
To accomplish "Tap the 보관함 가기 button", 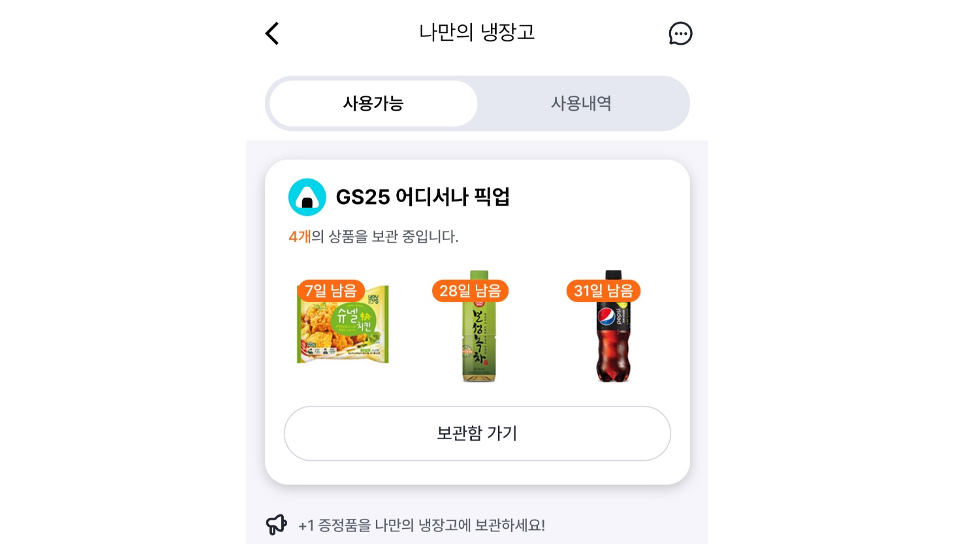I will (477, 433).
